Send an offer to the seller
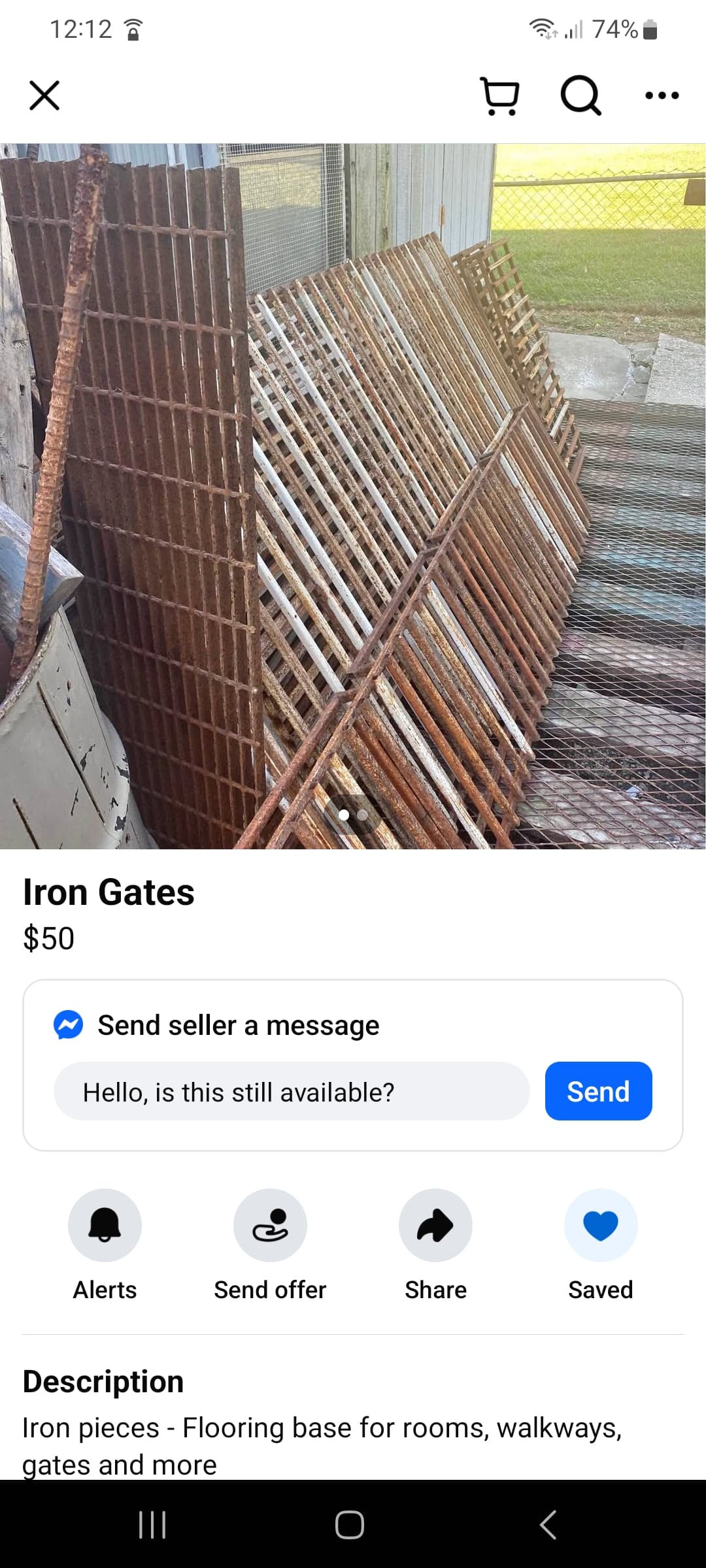 pos(270,1225)
